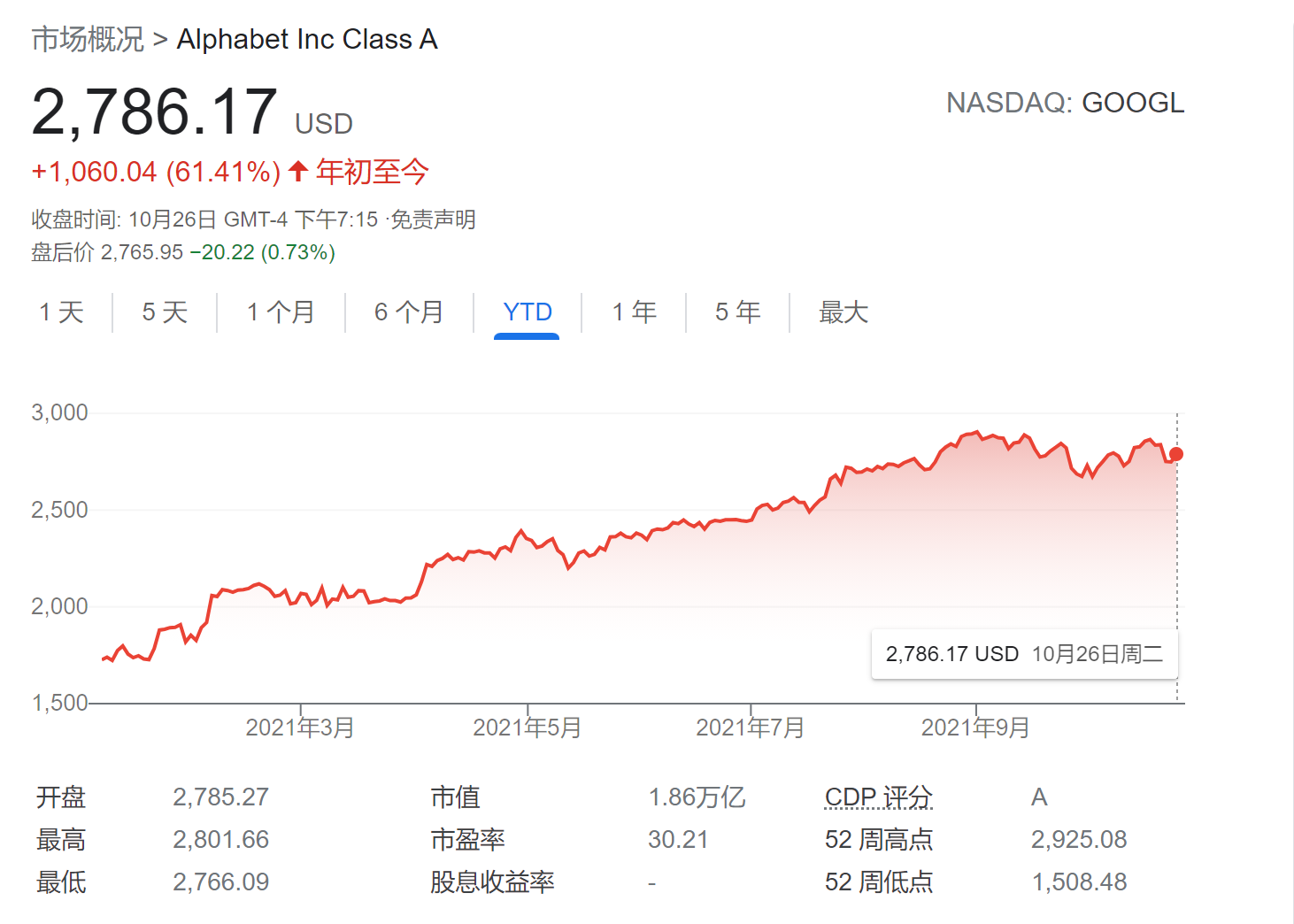Show the 1 个月 chart
This screenshot has height=924, width=1294.
click(281, 312)
